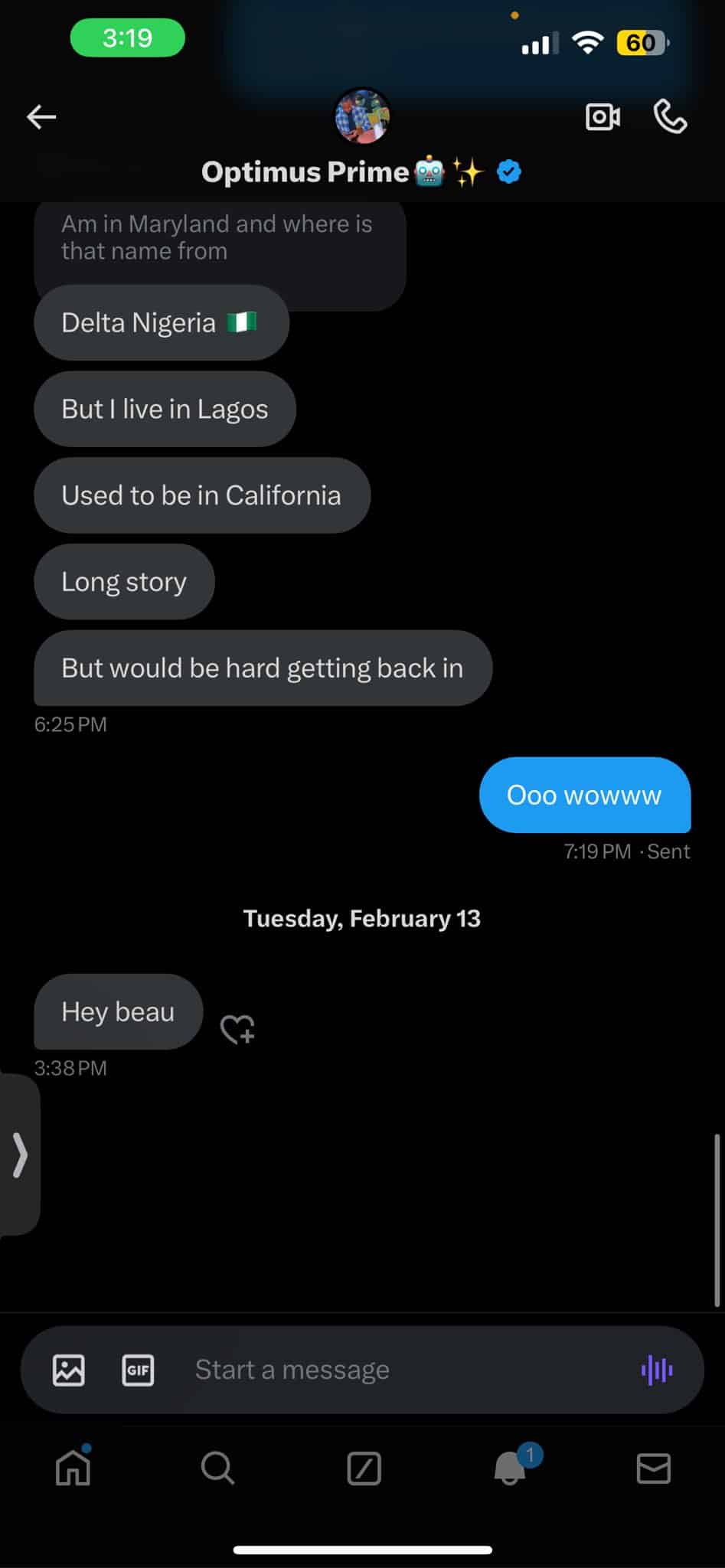Open the GIF picker
This screenshot has width=725, height=1568.
click(x=138, y=1370)
